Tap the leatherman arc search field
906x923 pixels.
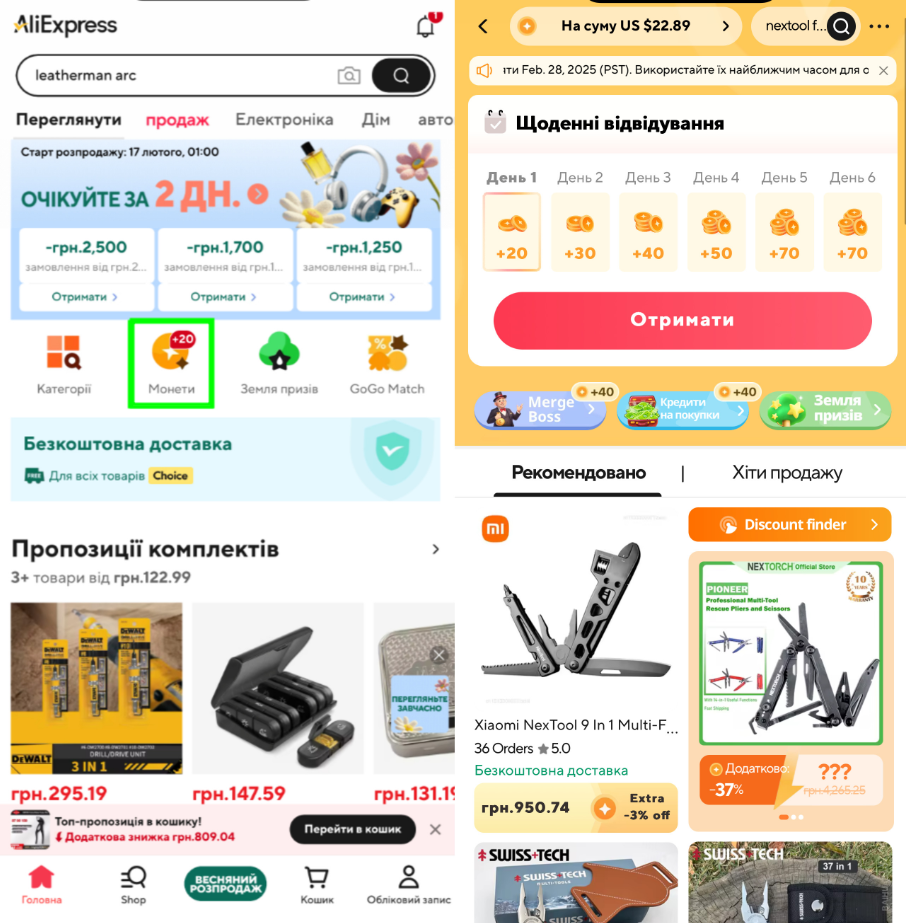180,75
